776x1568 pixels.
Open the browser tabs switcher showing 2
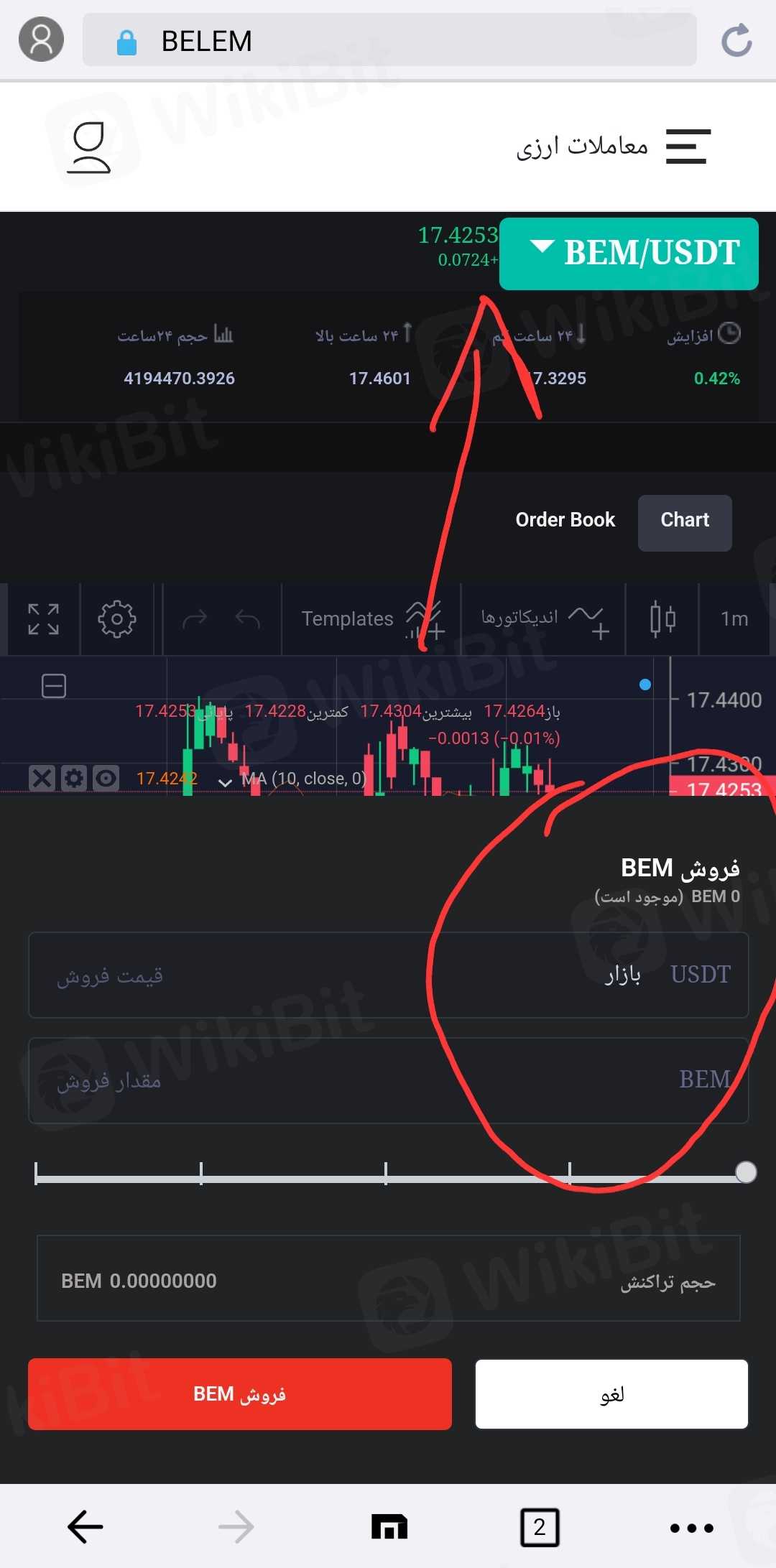[539, 1527]
